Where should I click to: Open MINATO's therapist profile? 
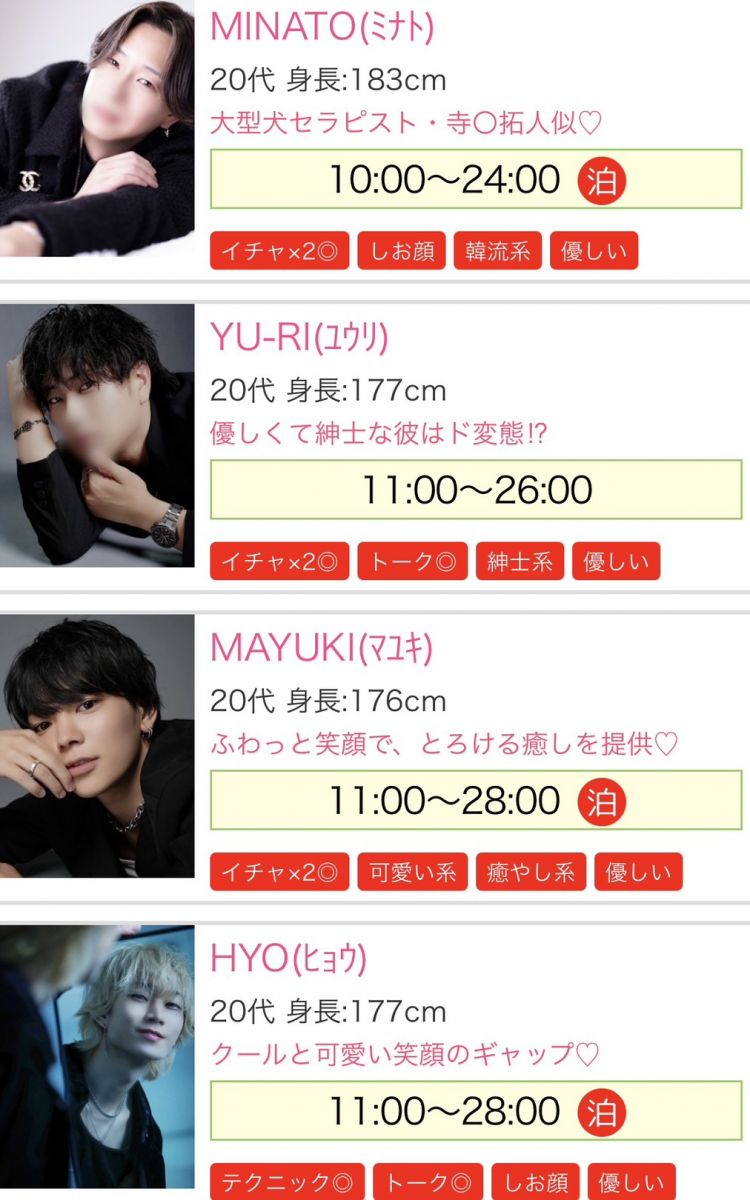click(321, 27)
